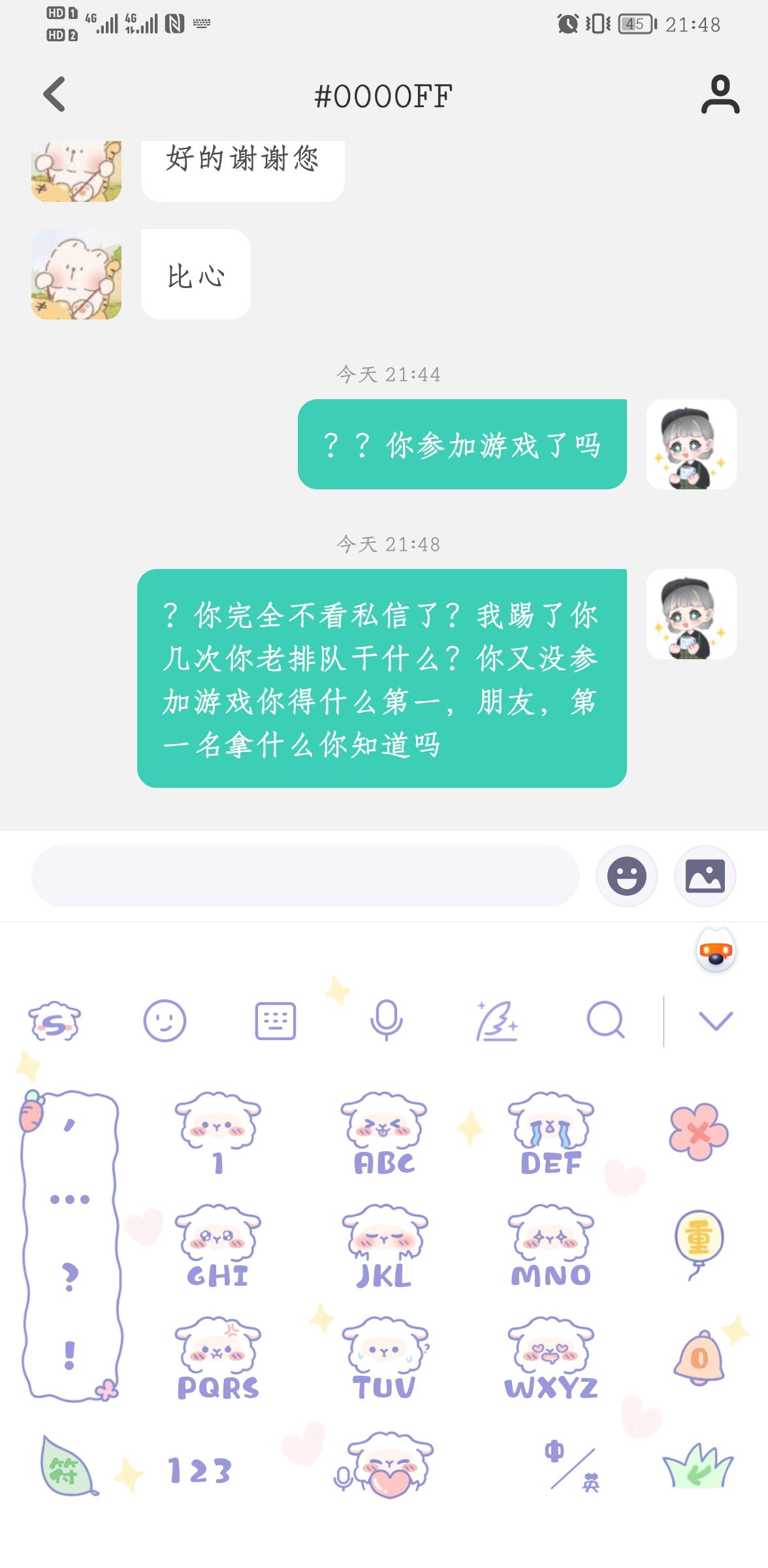Switch keyboard layout via keyboard icon
This screenshot has height=1568, width=768.
pyautogui.click(x=275, y=1021)
